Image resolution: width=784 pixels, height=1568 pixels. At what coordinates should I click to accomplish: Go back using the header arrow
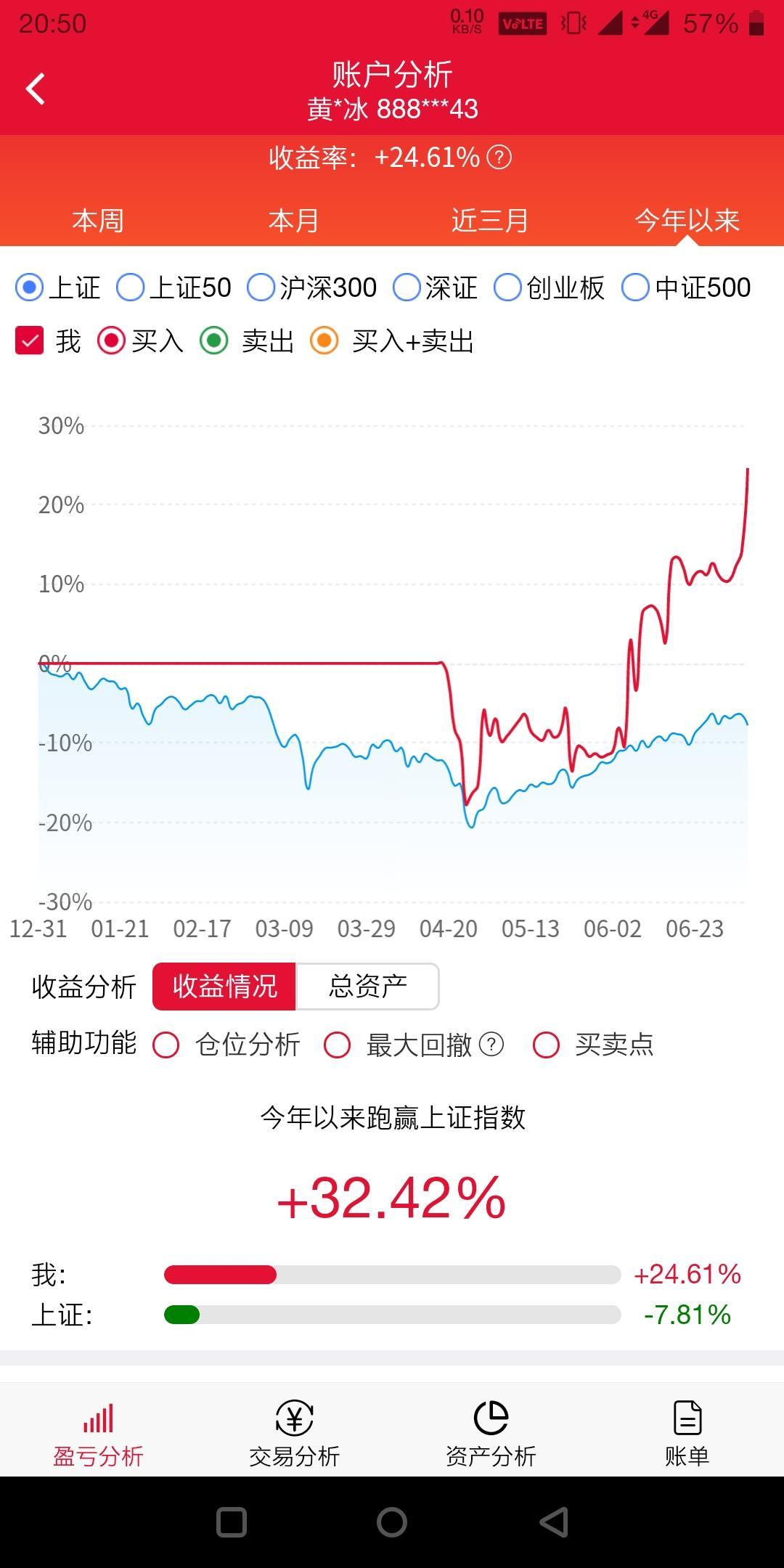click(36, 89)
